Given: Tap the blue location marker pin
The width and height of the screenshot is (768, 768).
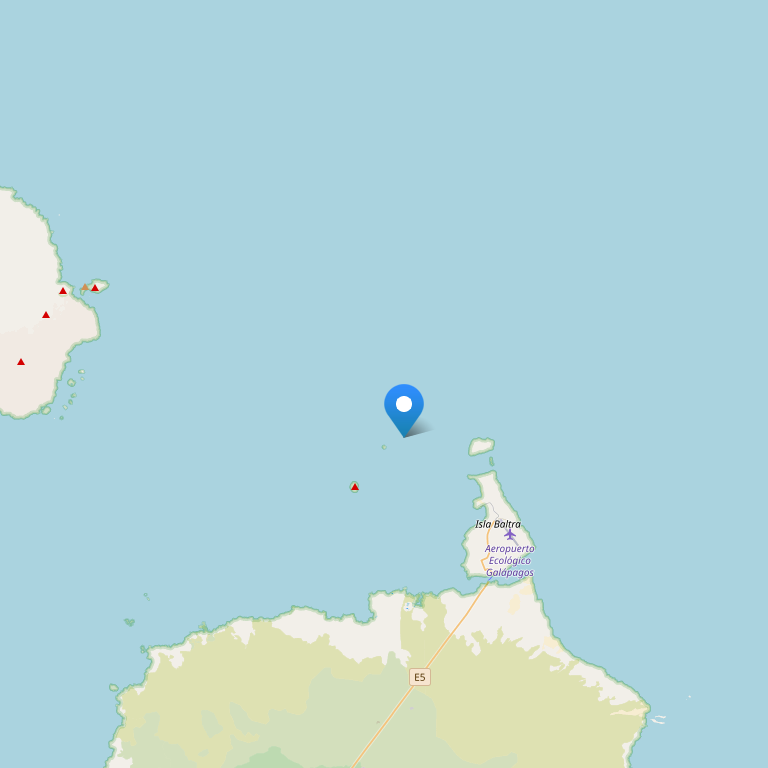Looking at the screenshot, I should pyautogui.click(x=404, y=406).
